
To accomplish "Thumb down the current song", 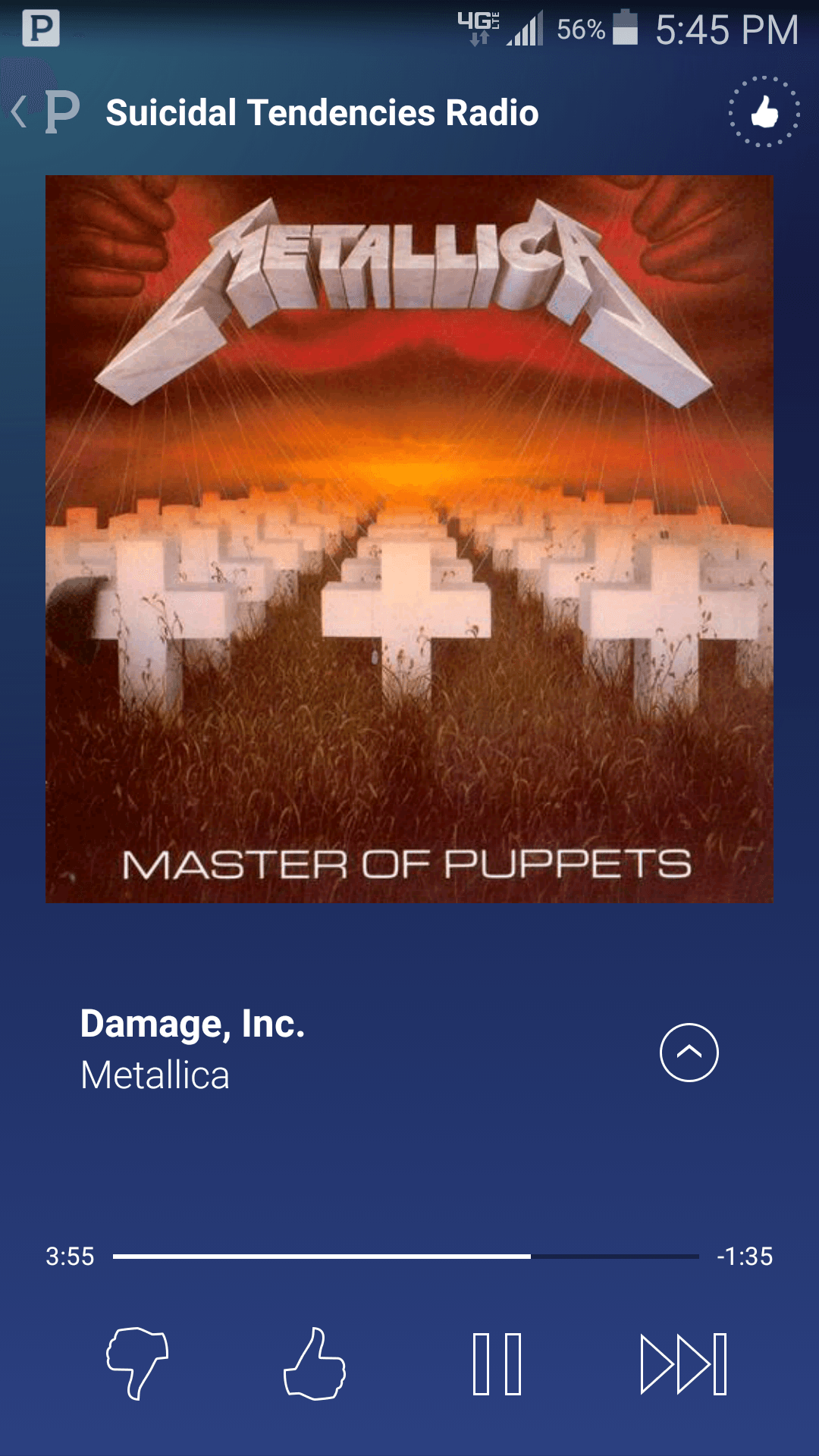I will tap(137, 1363).
